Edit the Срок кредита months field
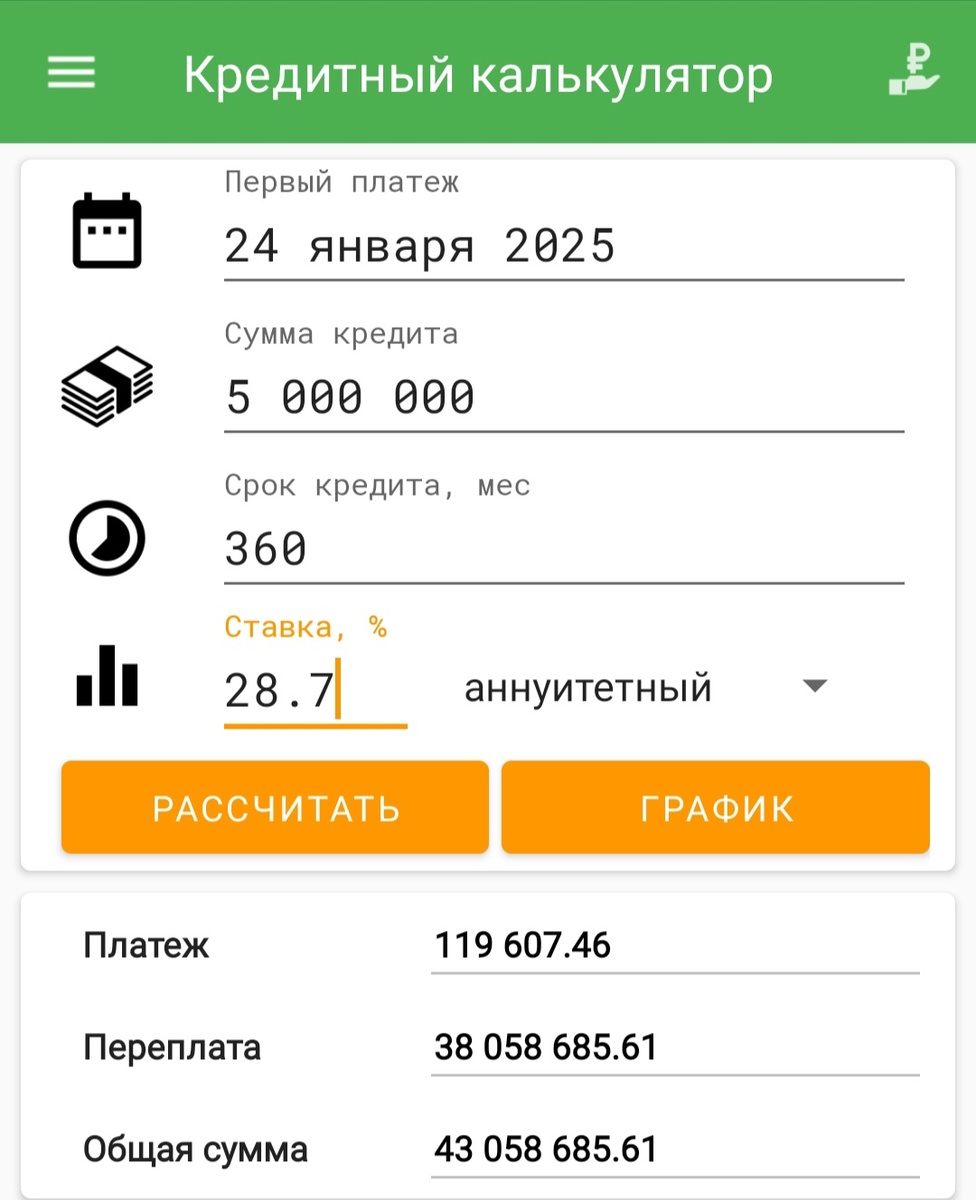Screen dimensions: 976x1200 [x=563, y=549]
